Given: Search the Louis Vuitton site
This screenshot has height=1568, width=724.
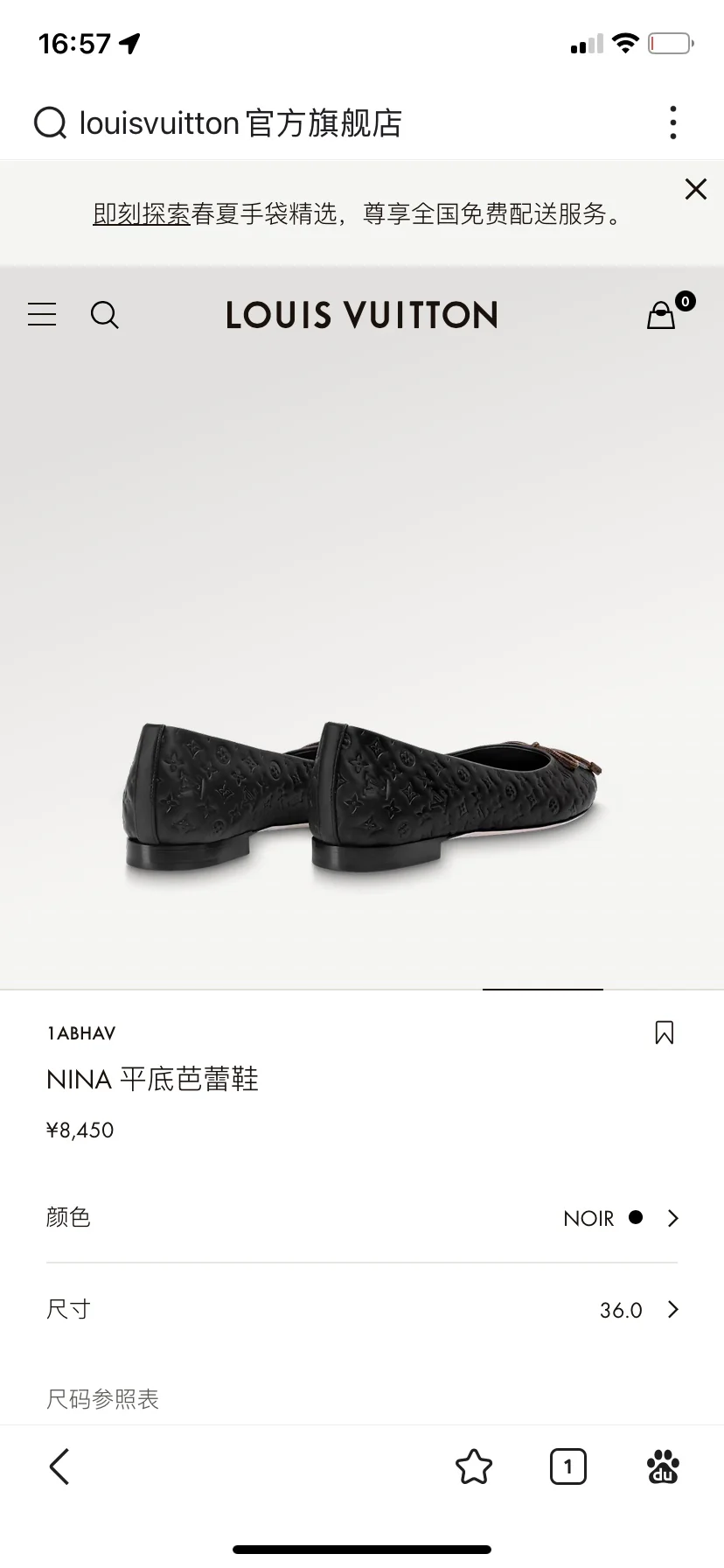Looking at the screenshot, I should pyautogui.click(x=105, y=315).
